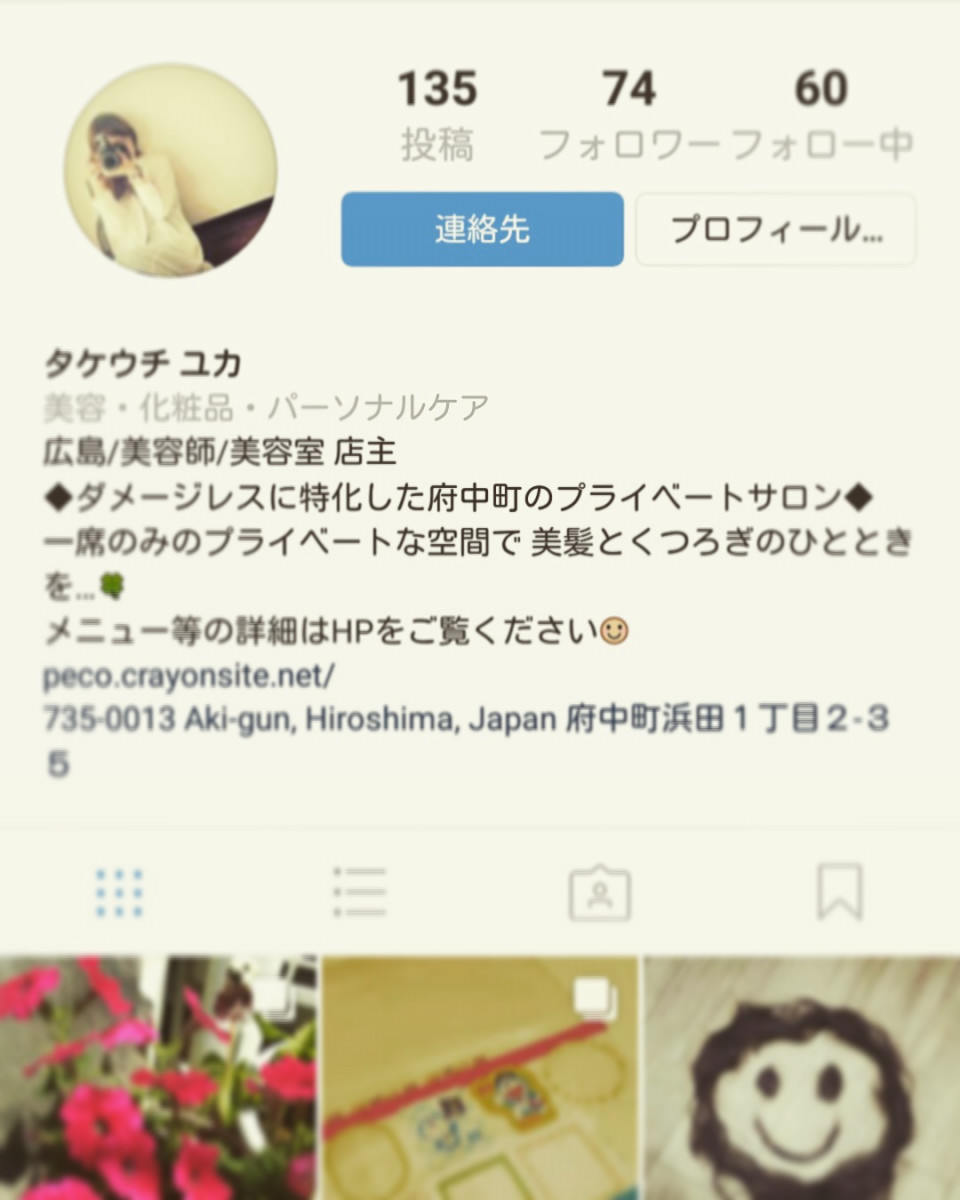Open the post with character stickers

click(480, 1078)
